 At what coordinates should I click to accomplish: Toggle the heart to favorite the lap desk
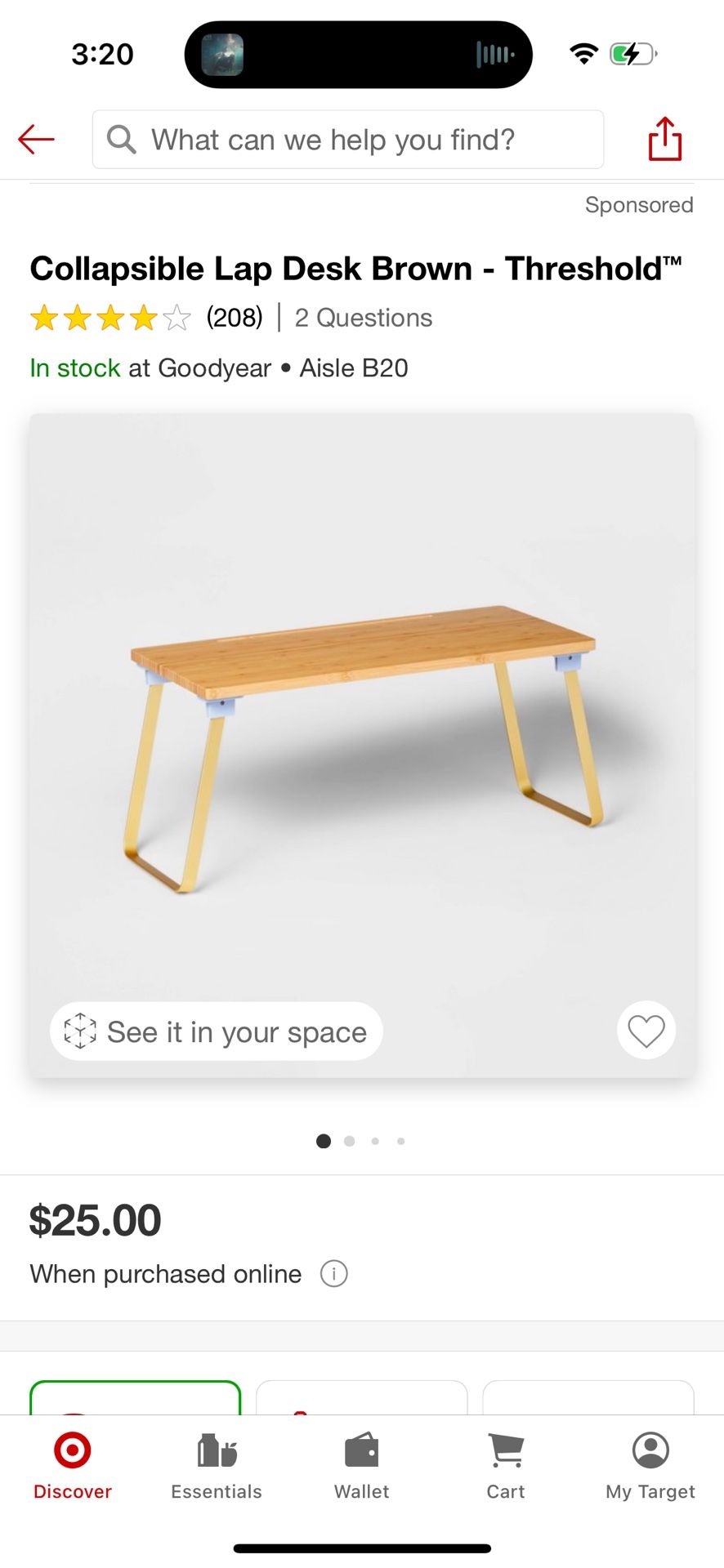click(646, 1031)
